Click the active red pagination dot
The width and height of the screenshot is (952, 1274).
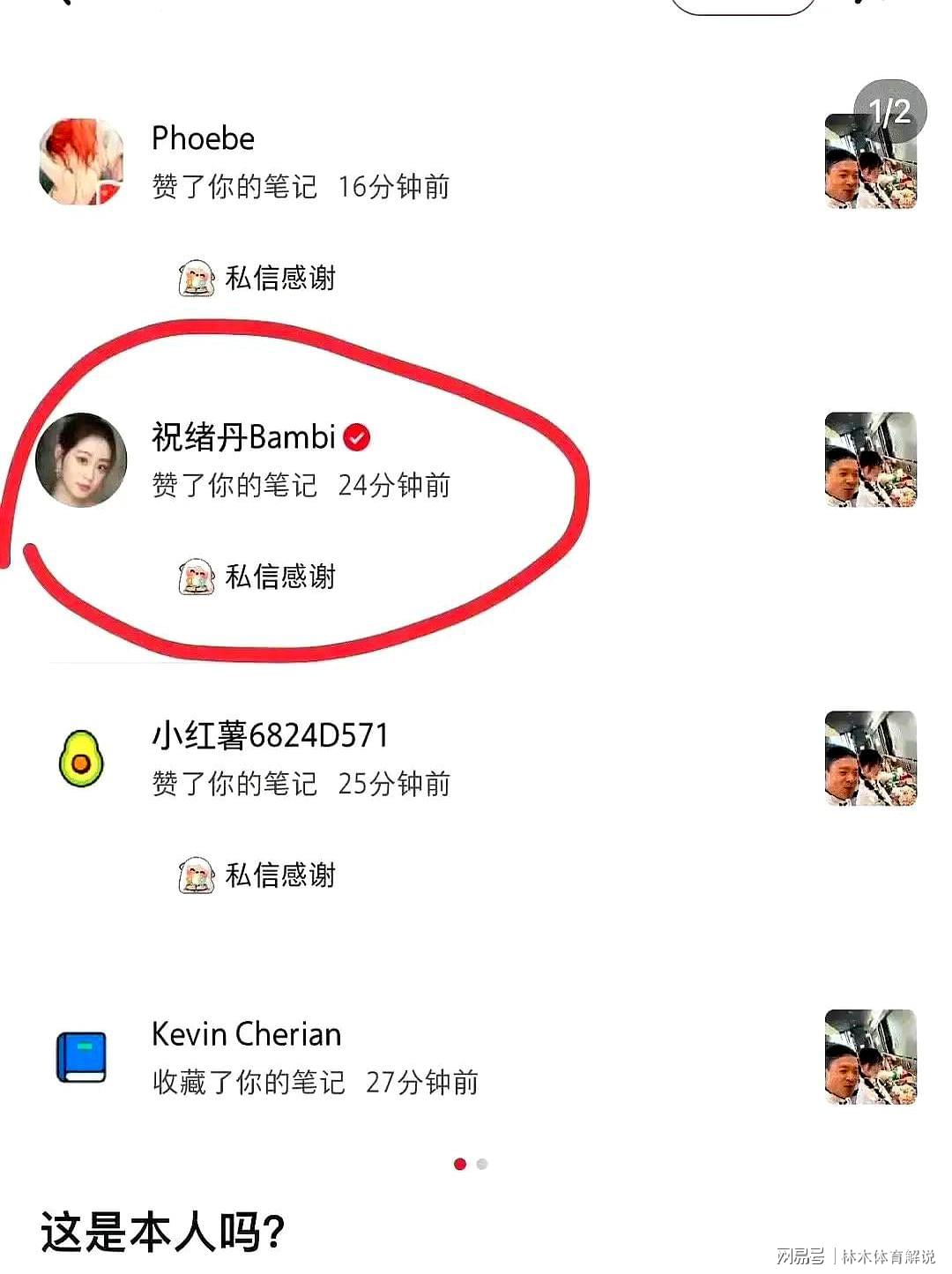click(460, 1163)
